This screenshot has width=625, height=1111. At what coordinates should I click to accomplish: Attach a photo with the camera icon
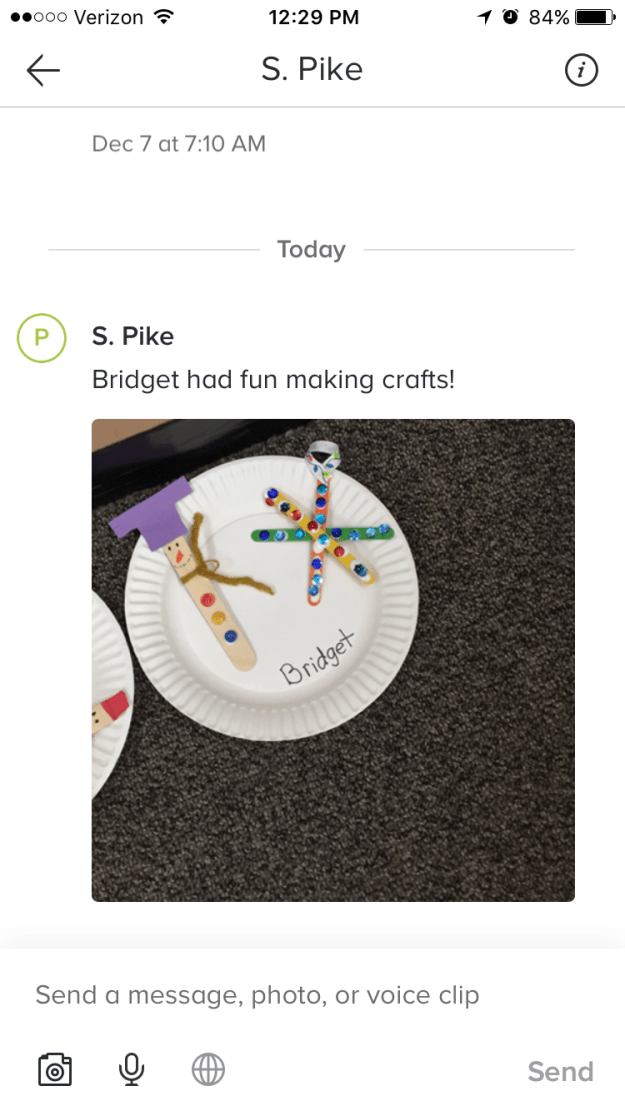point(56,1070)
